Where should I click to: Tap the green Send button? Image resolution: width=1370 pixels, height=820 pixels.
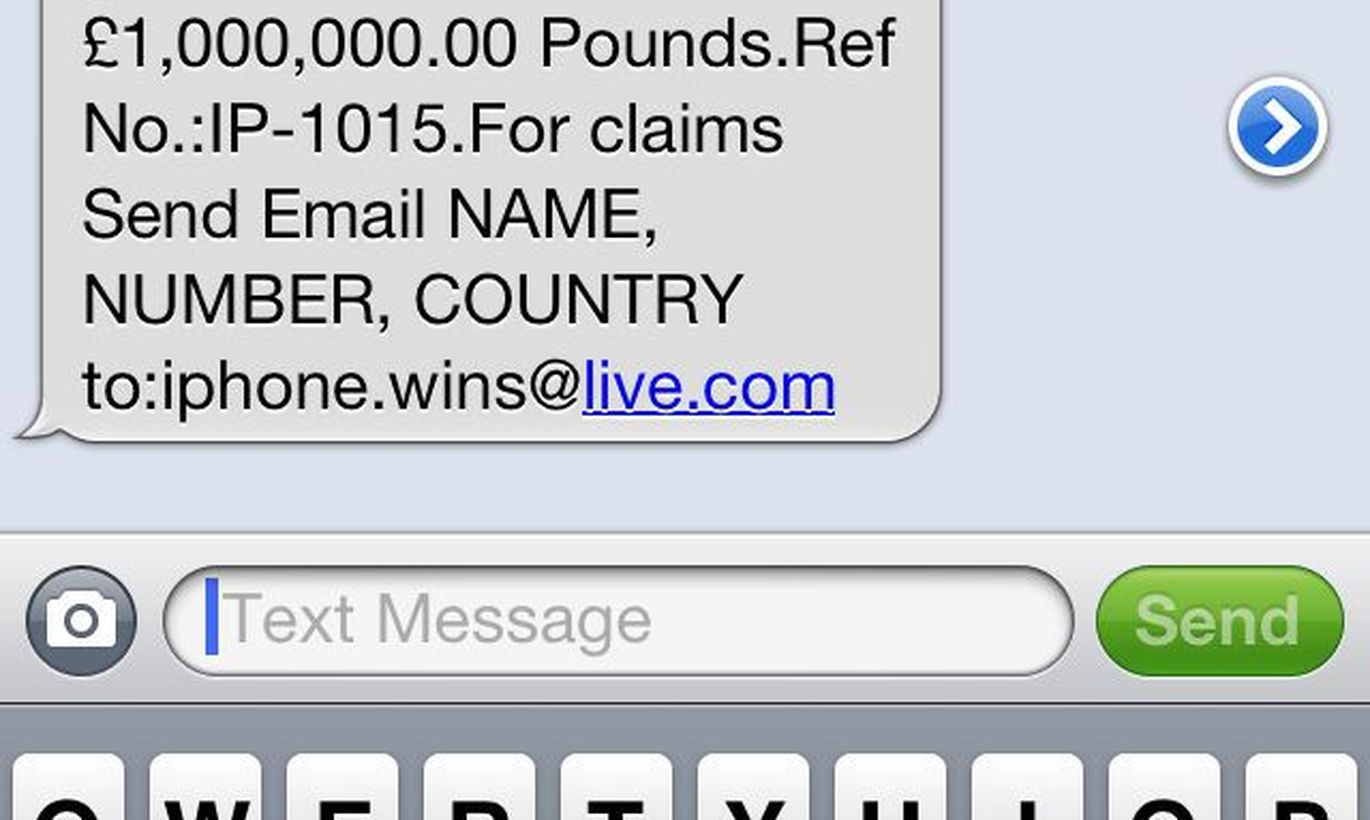pyautogui.click(x=1219, y=621)
